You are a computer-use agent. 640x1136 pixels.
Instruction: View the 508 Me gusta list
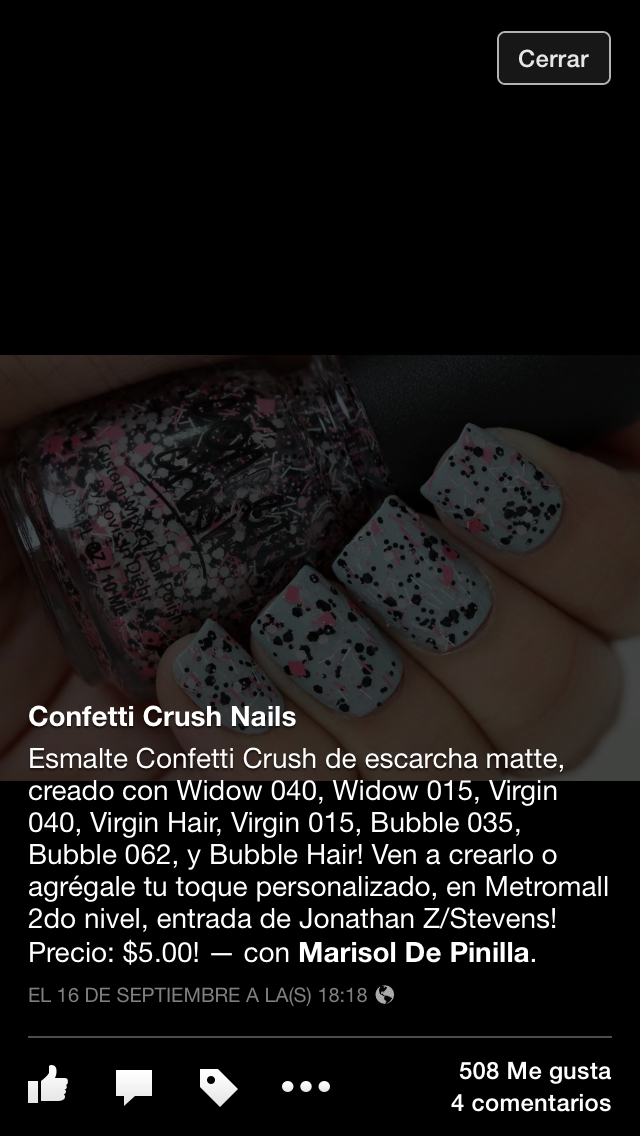[x=534, y=1071]
